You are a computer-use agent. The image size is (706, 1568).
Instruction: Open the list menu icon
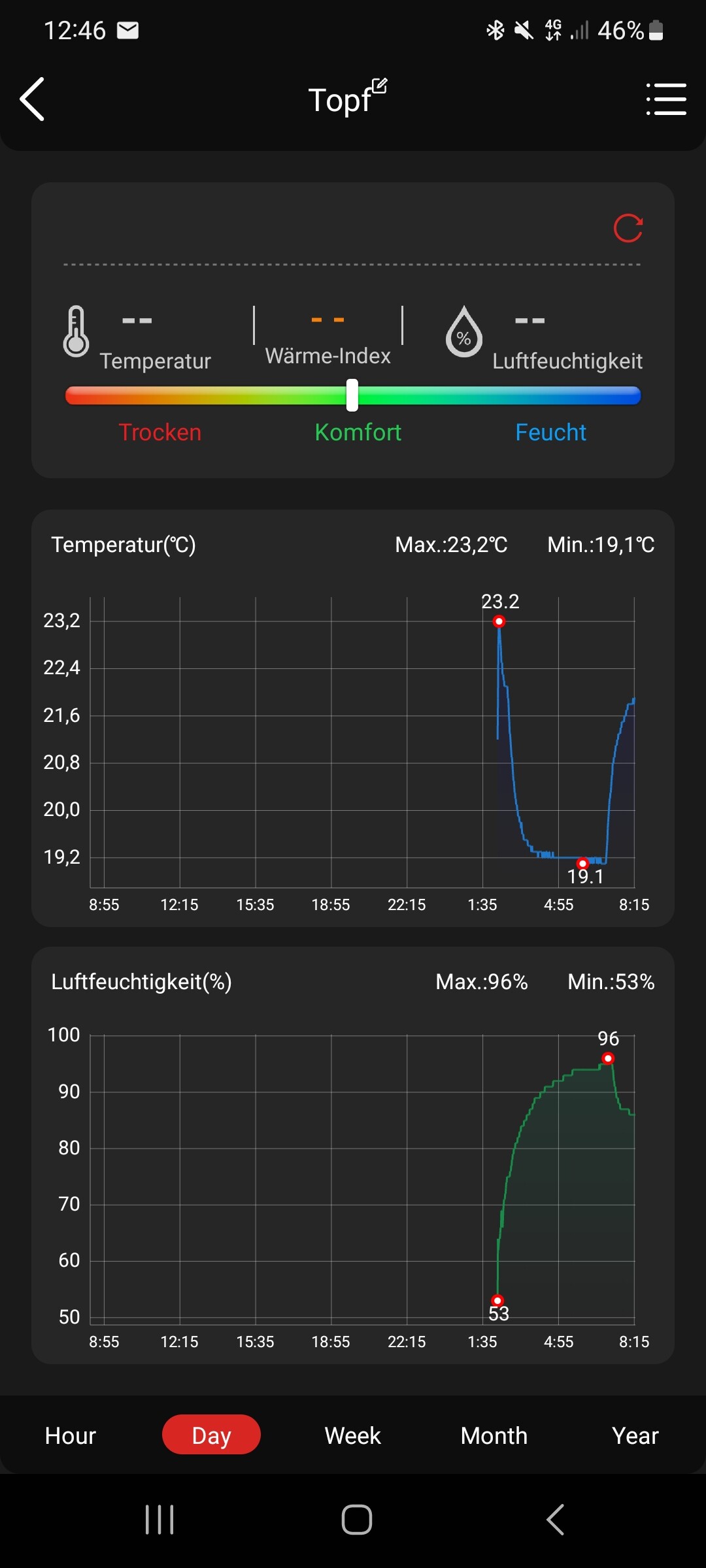click(x=666, y=99)
